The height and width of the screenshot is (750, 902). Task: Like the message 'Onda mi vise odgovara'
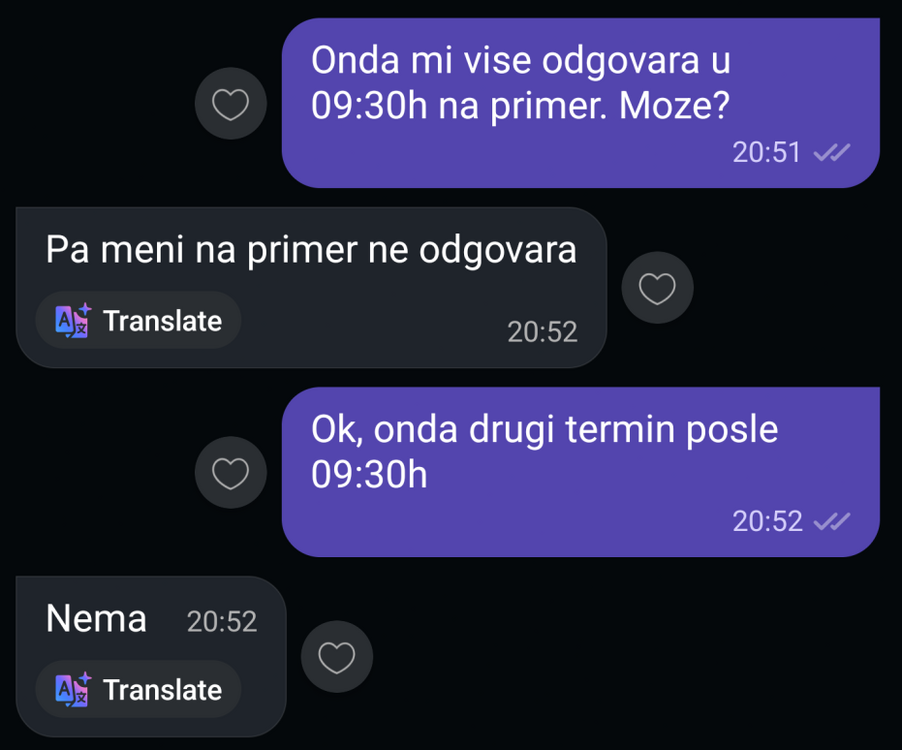(231, 104)
